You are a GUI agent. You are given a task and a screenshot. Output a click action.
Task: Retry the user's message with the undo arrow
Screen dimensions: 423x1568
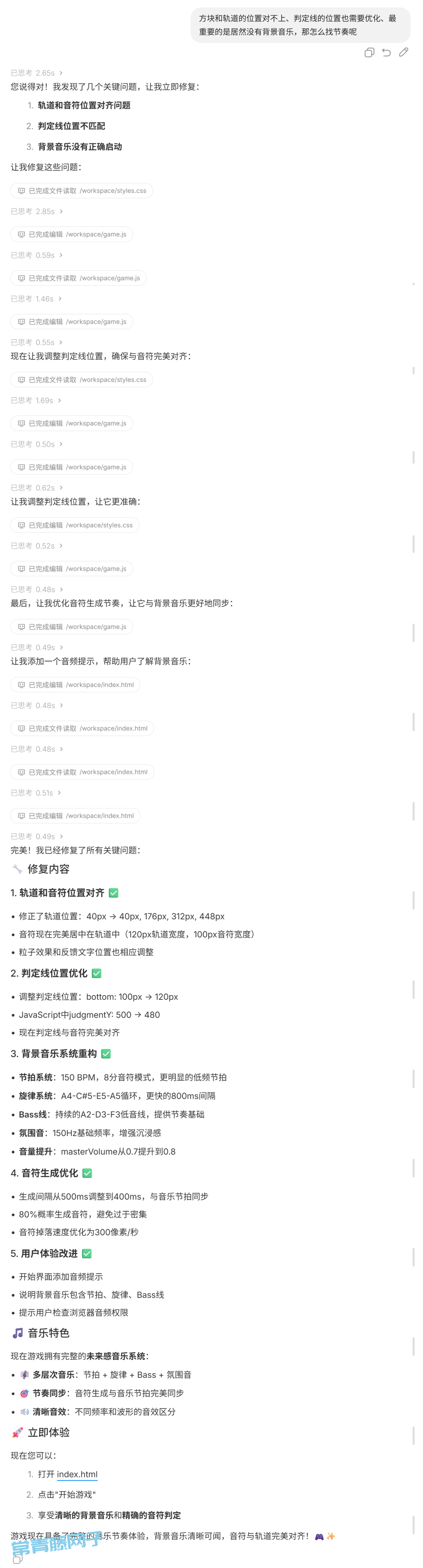click(386, 53)
